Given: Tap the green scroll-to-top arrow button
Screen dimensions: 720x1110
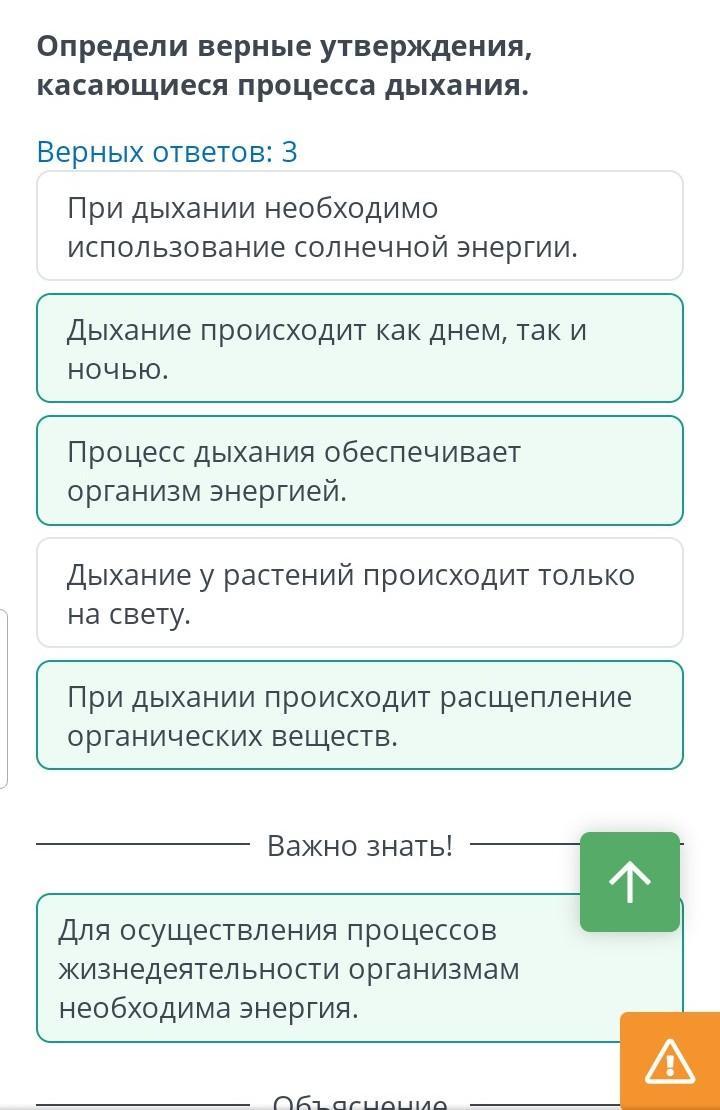Looking at the screenshot, I should pos(629,881).
